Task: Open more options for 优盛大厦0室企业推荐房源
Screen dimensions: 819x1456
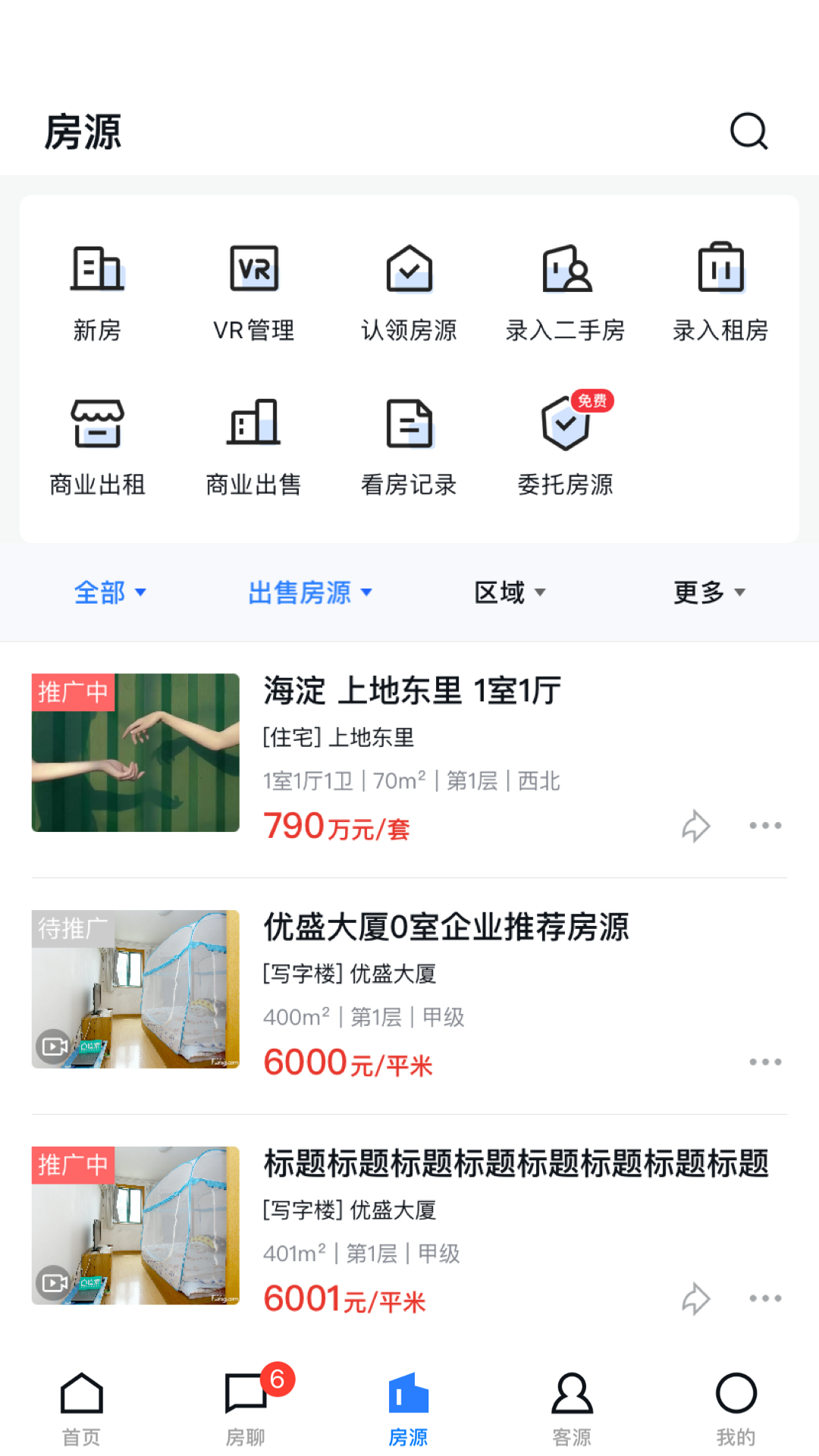Action: pyautogui.click(x=765, y=1062)
